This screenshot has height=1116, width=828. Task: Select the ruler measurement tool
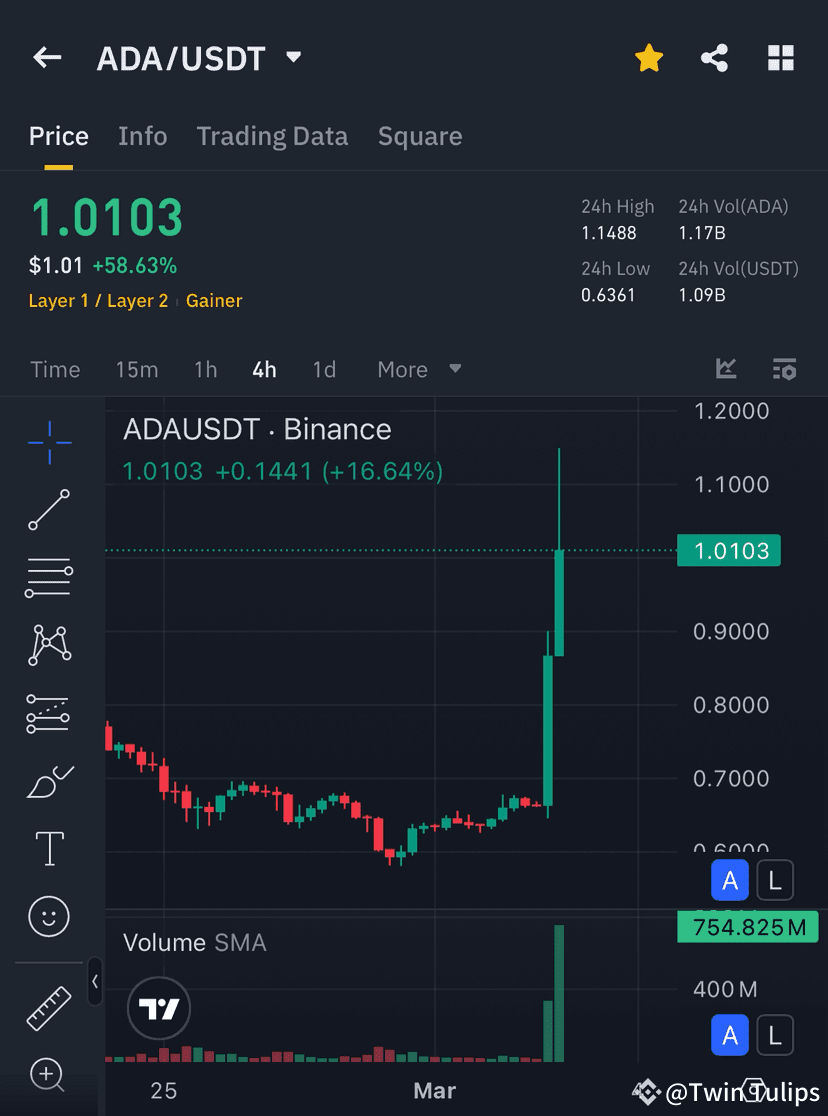(x=48, y=1008)
